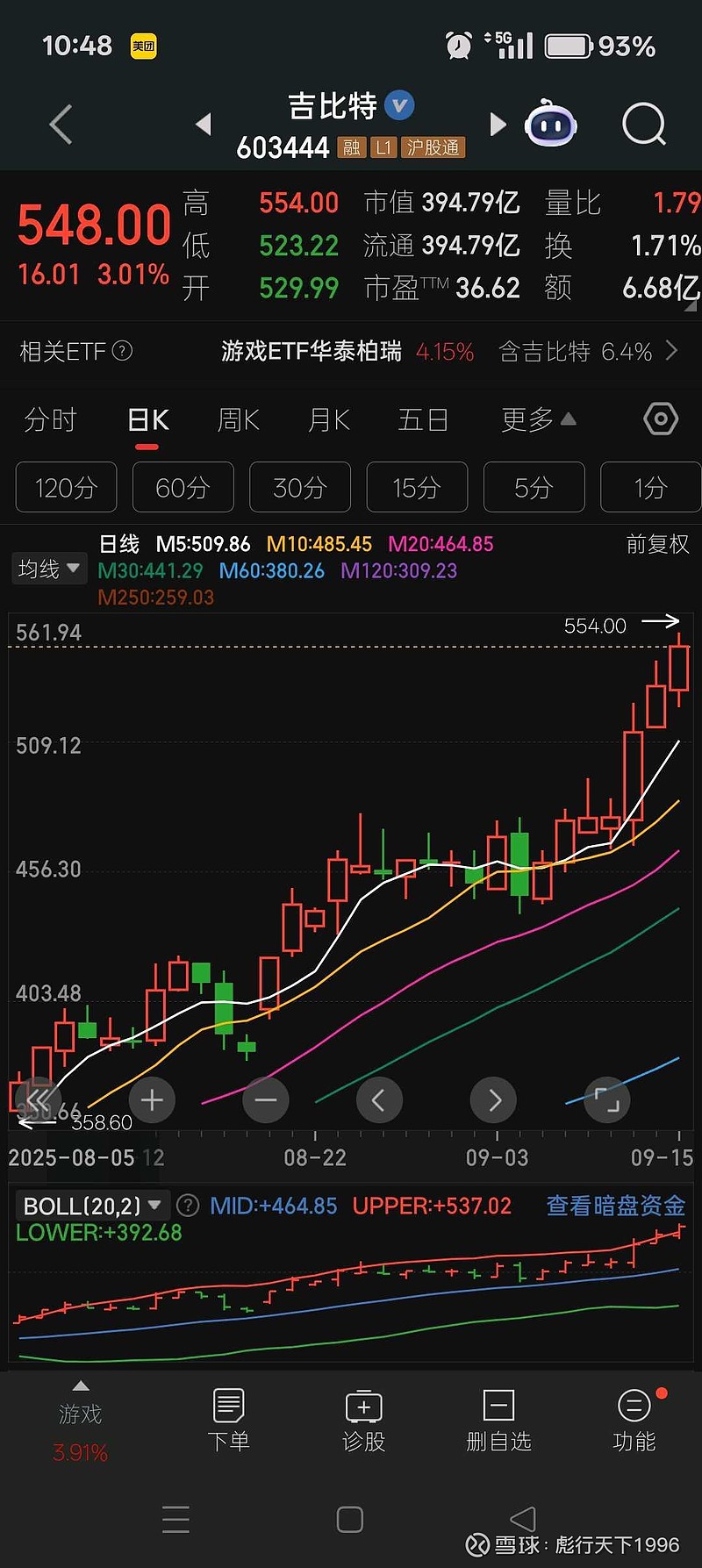Switch to the next stock arrow
702x1568 pixels.
tap(498, 125)
